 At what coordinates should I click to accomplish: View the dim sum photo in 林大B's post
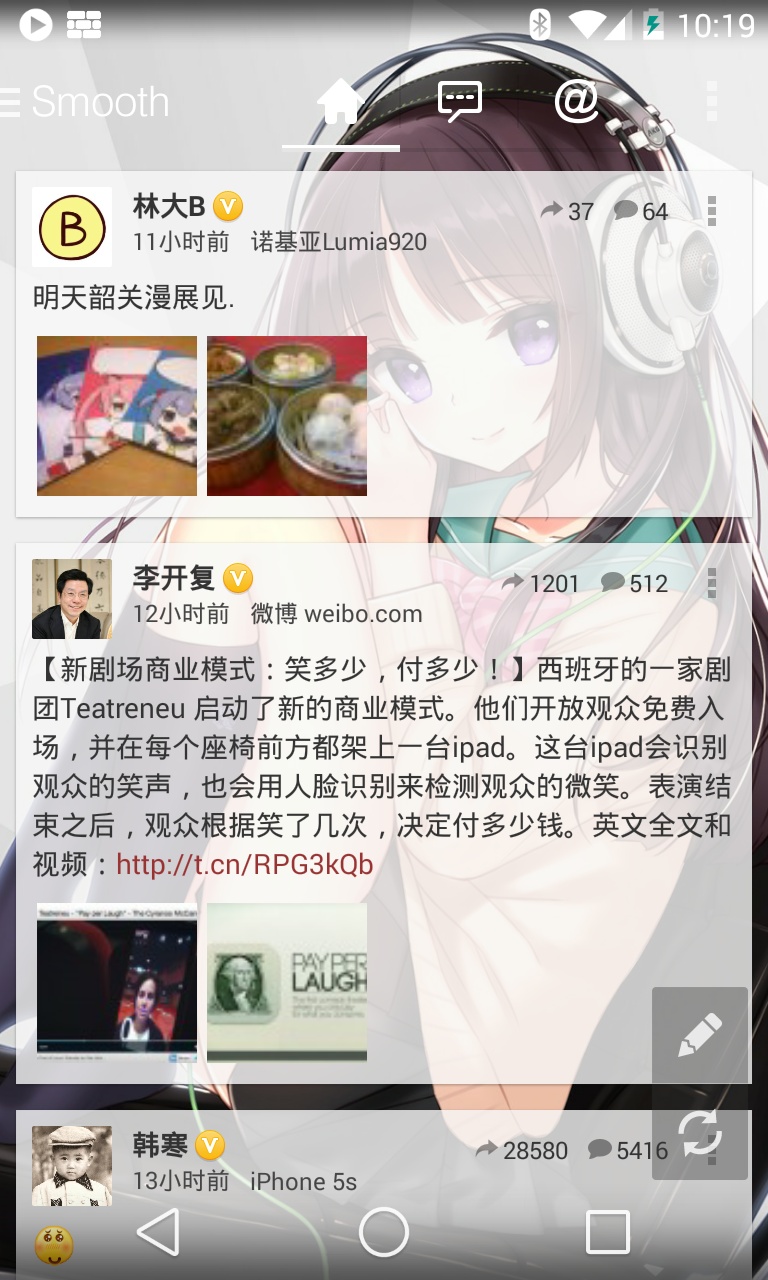[x=287, y=416]
